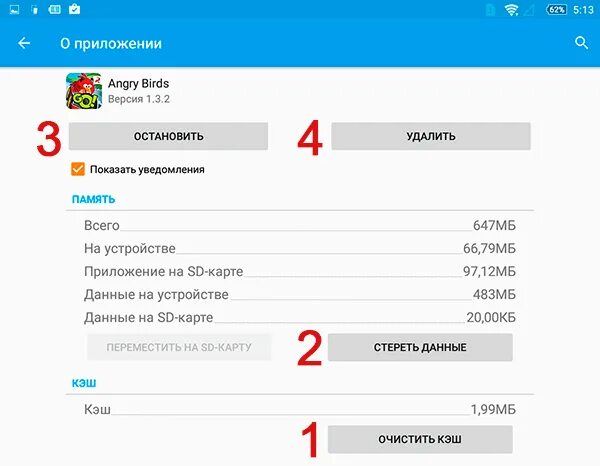Uncheck Показать уведомления checkbox

click(x=78, y=169)
